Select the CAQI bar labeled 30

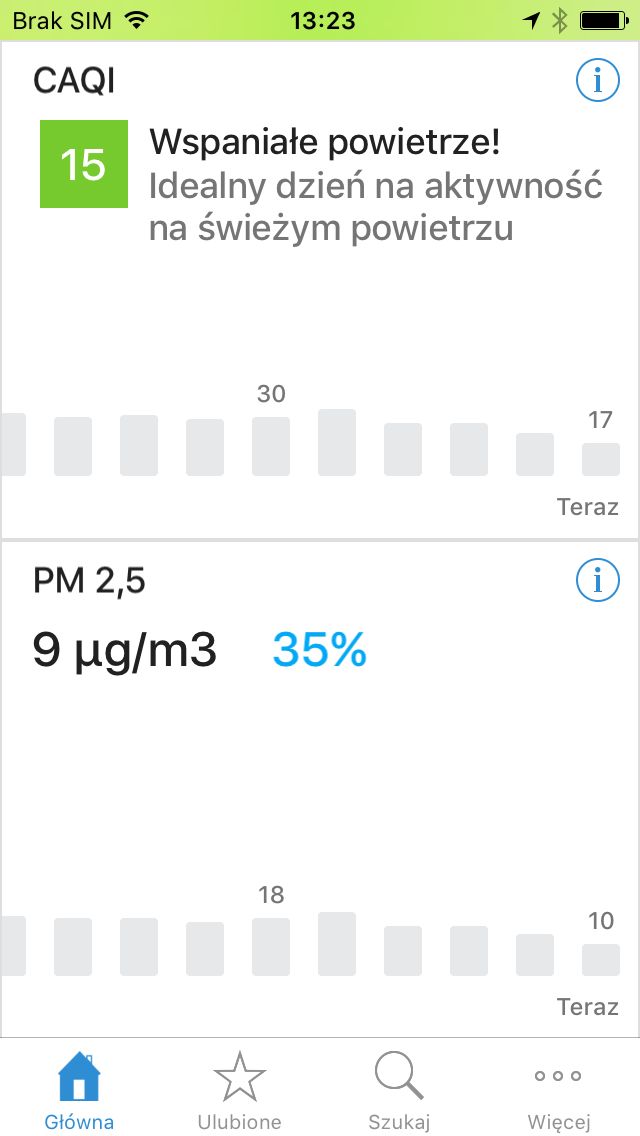point(271,446)
